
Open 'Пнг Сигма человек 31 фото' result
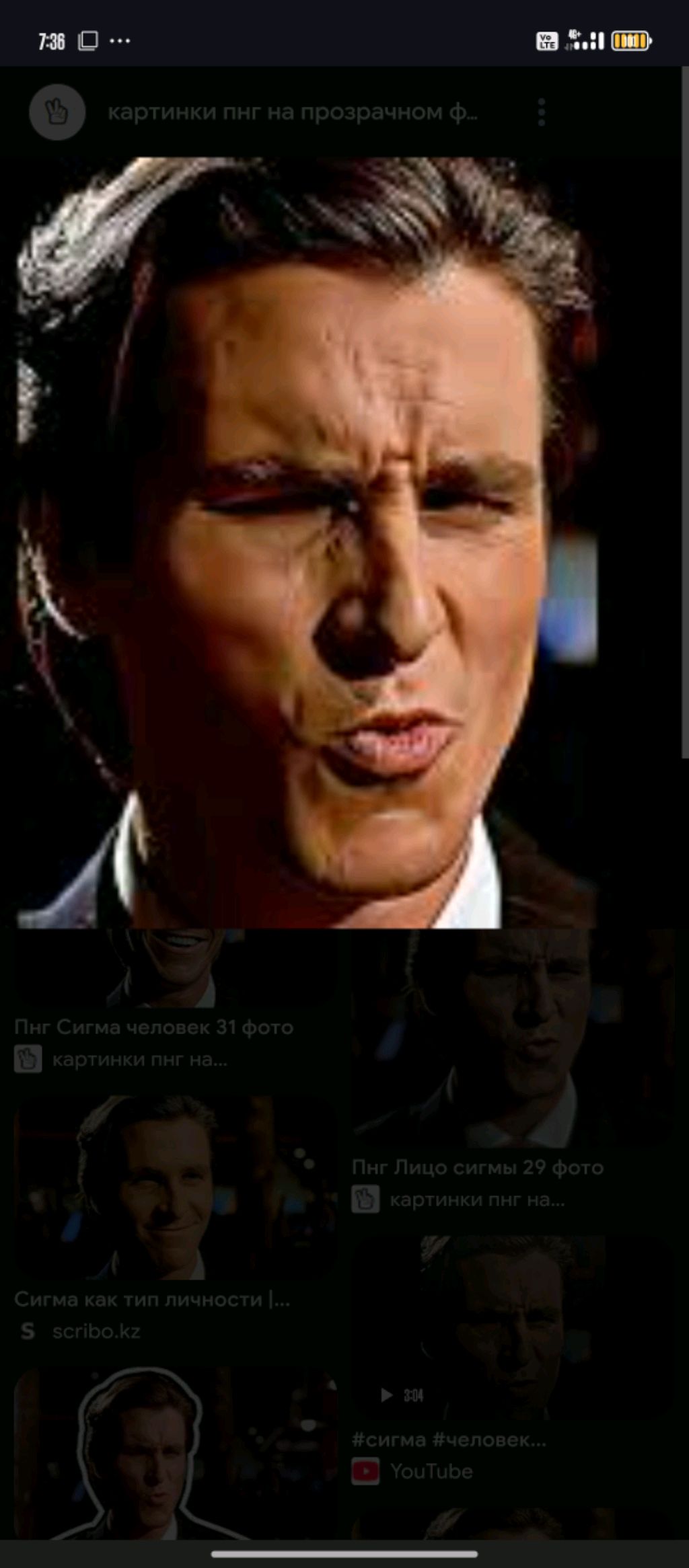coord(153,1027)
